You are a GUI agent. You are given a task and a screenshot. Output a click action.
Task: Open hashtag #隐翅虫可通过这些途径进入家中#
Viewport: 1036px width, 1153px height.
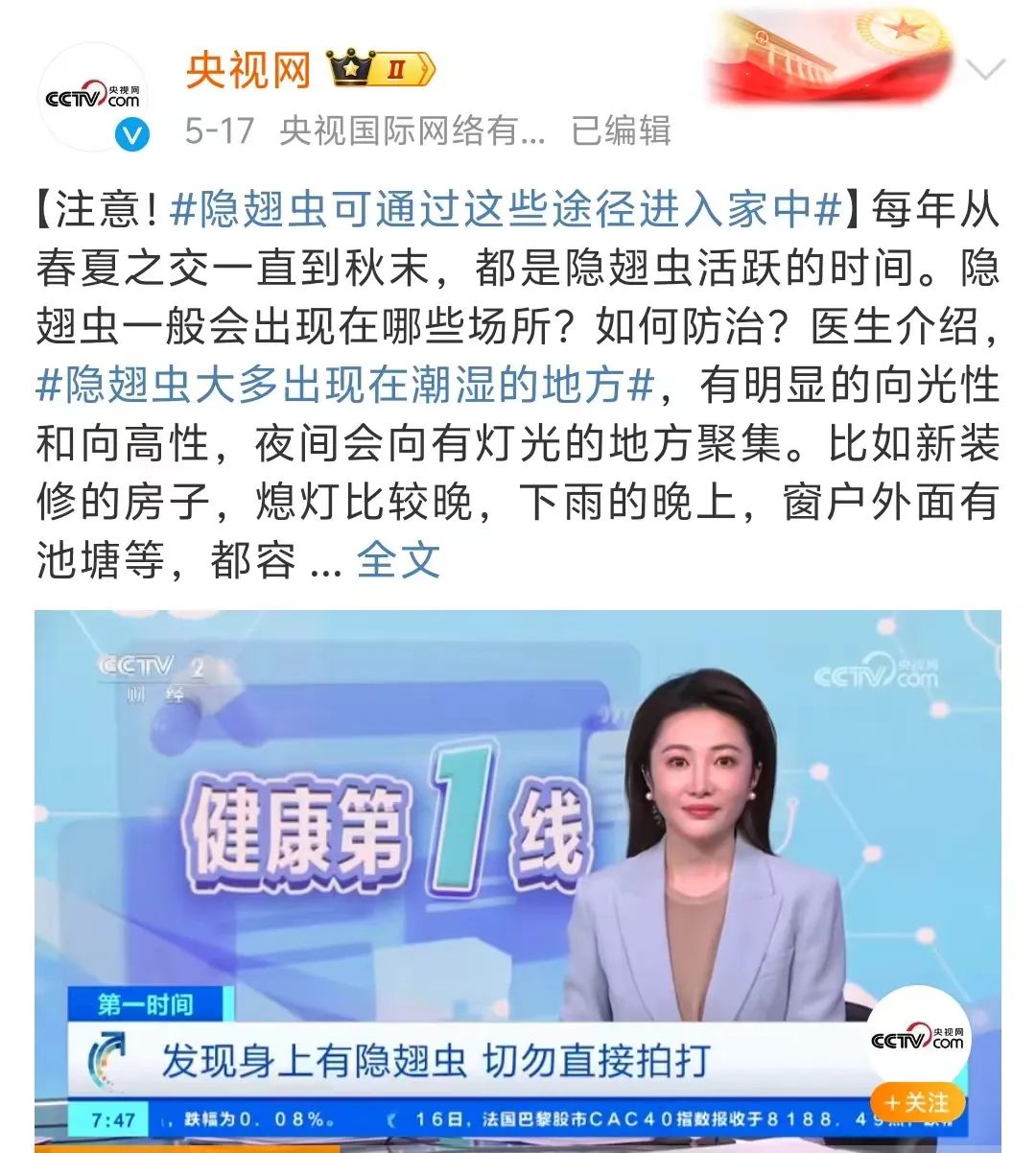(x=506, y=210)
